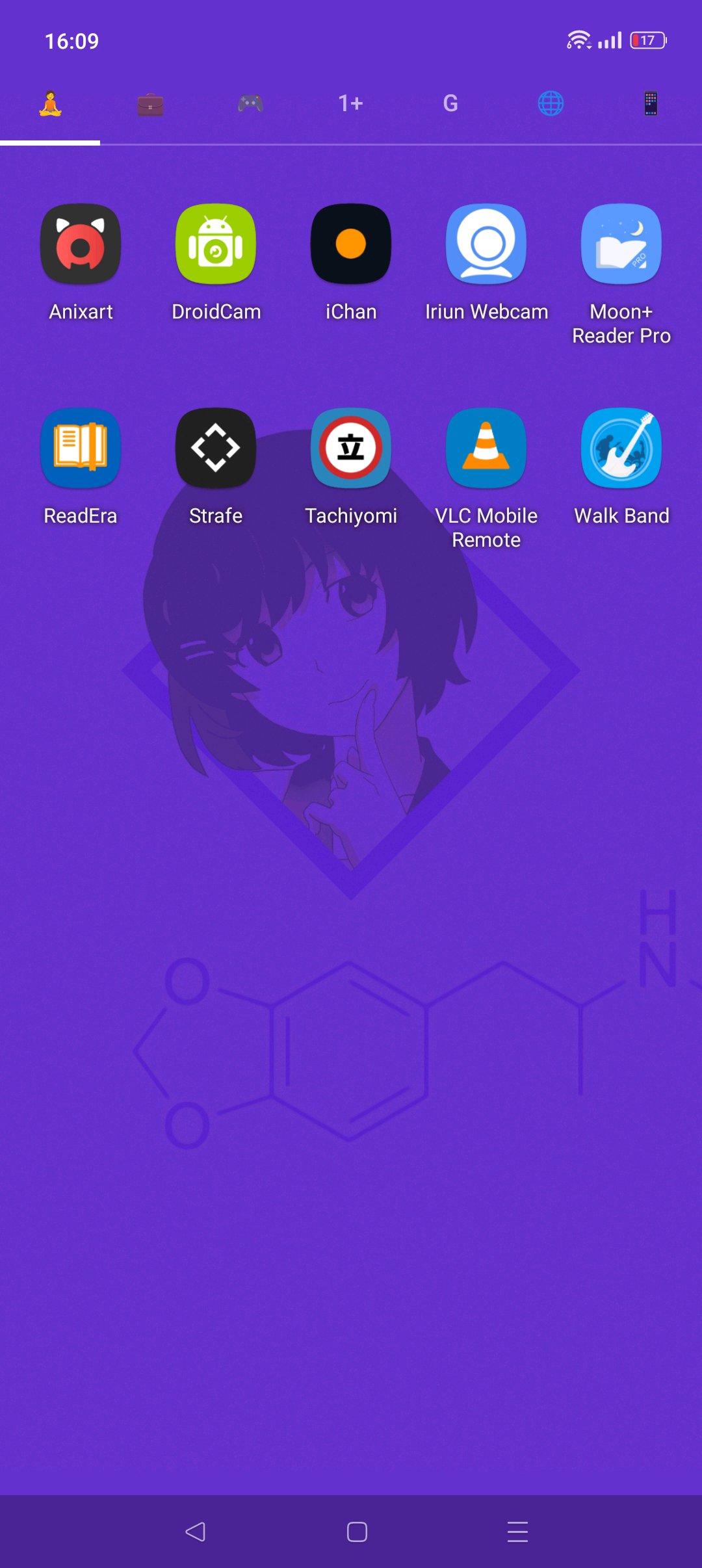Open the globe tab

tap(551, 104)
